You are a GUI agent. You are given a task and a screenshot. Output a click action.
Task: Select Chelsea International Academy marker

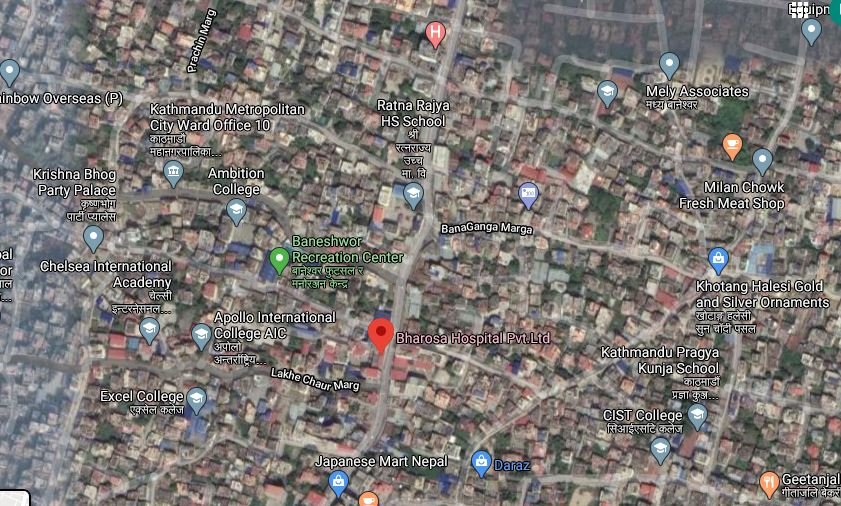[x=150, y=328]
